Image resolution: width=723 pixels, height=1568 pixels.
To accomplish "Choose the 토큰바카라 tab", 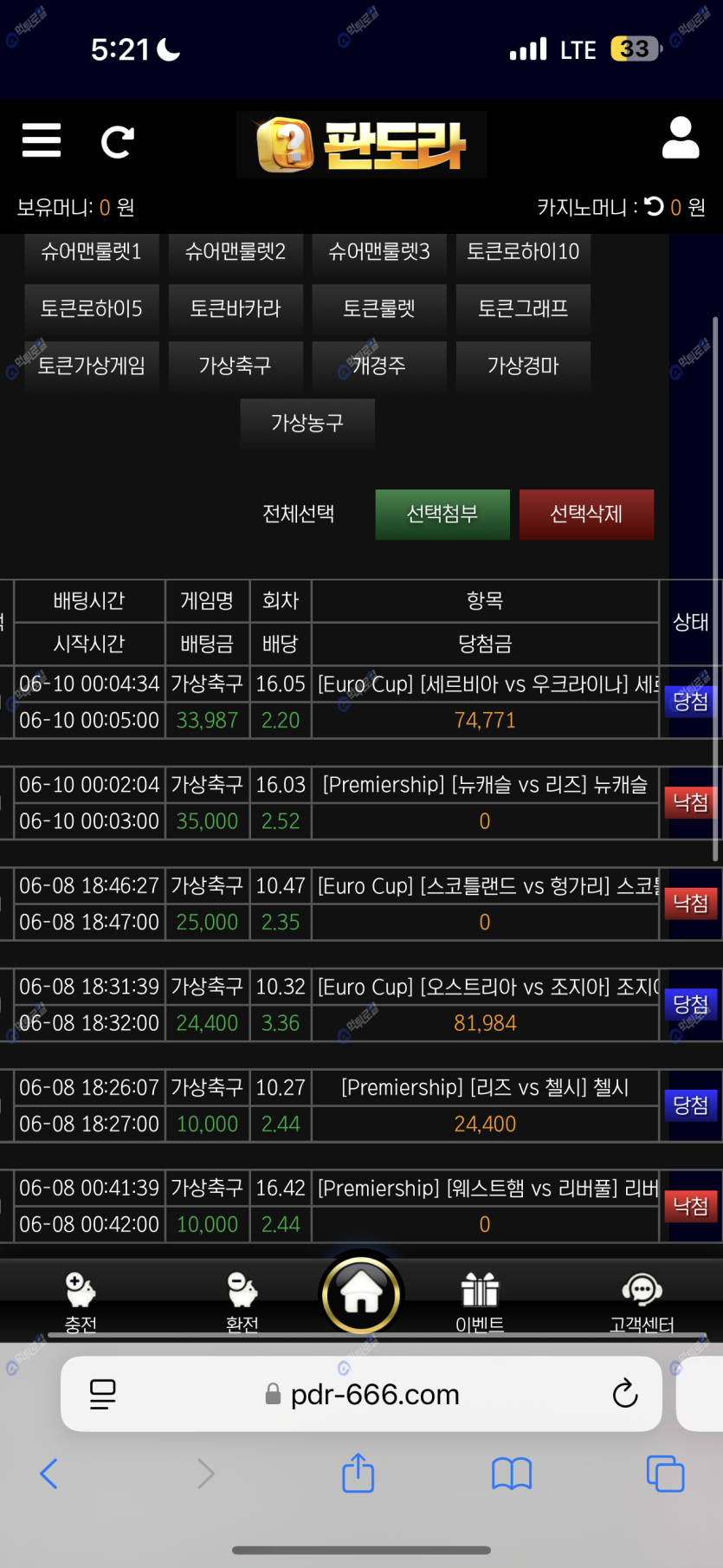I will [x=236, y=308].
